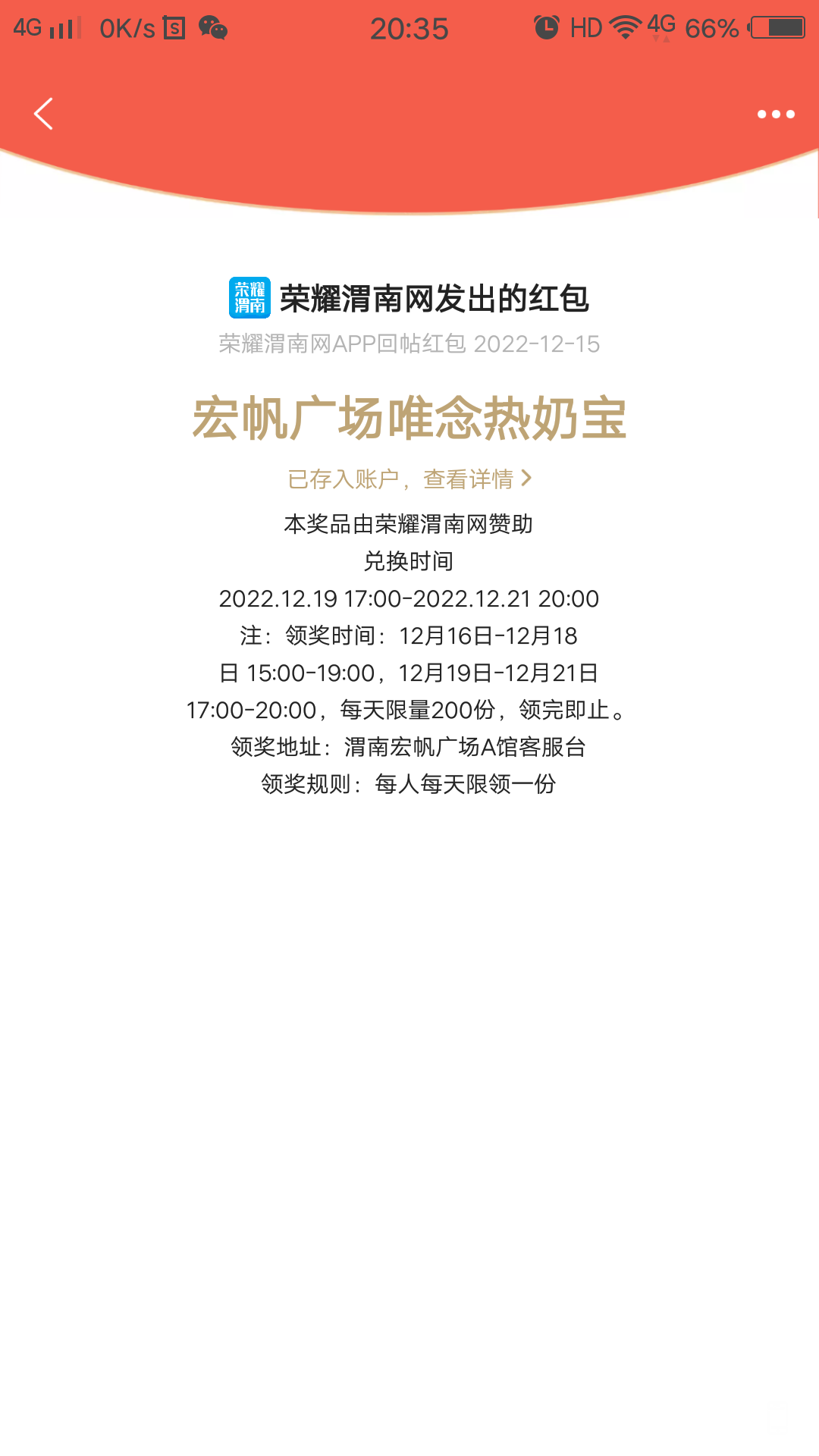Go back using the top-left arrow
819x1456 pixels.
point(44,114)
